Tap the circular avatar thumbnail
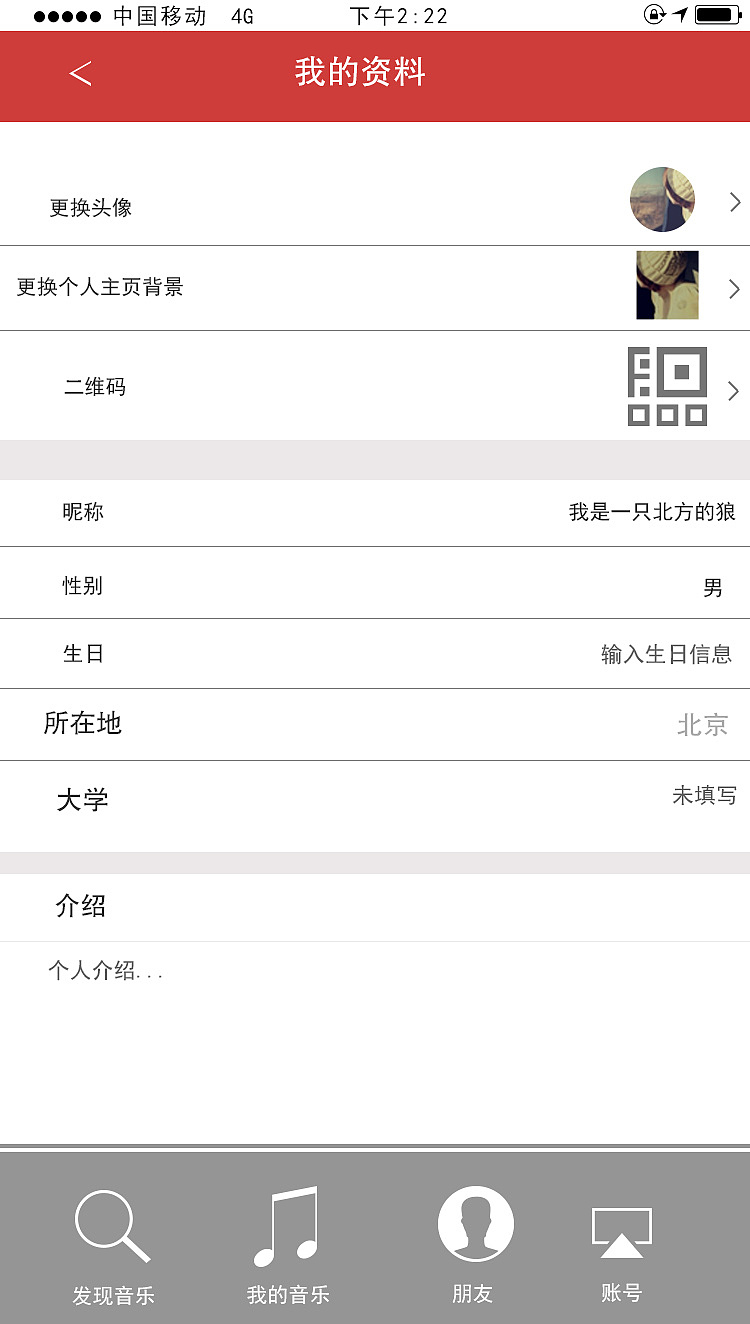 point(662,200)
